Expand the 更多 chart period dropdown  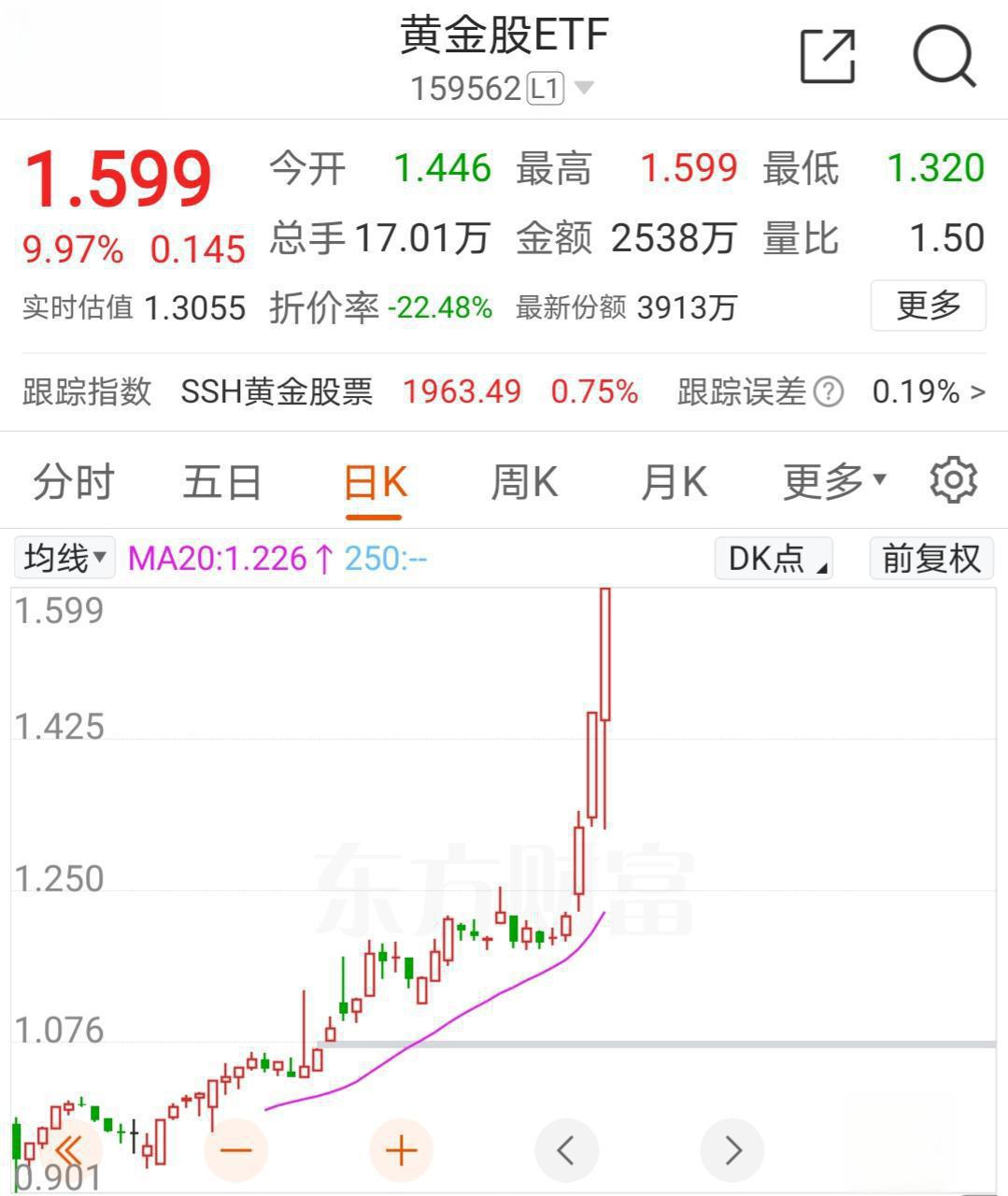(832, 481)
